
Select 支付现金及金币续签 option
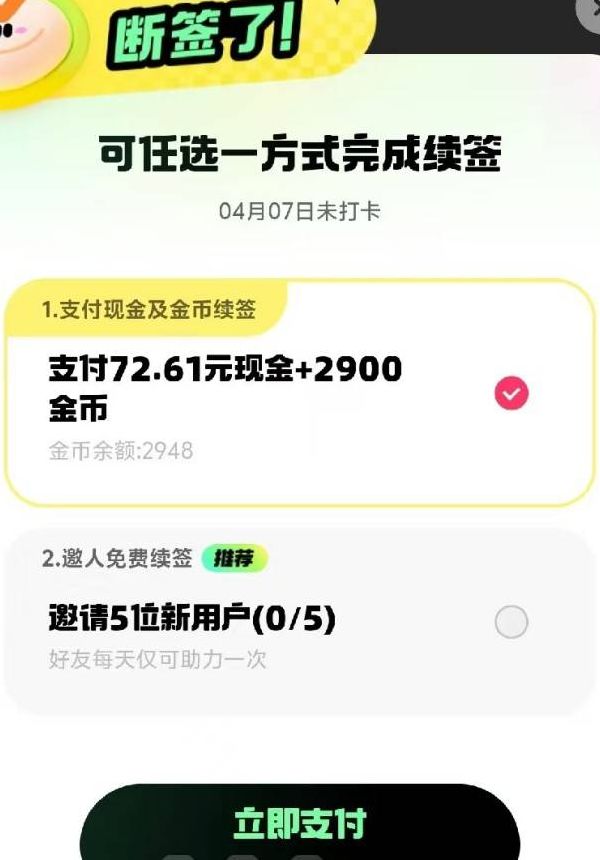pos(511,394)
